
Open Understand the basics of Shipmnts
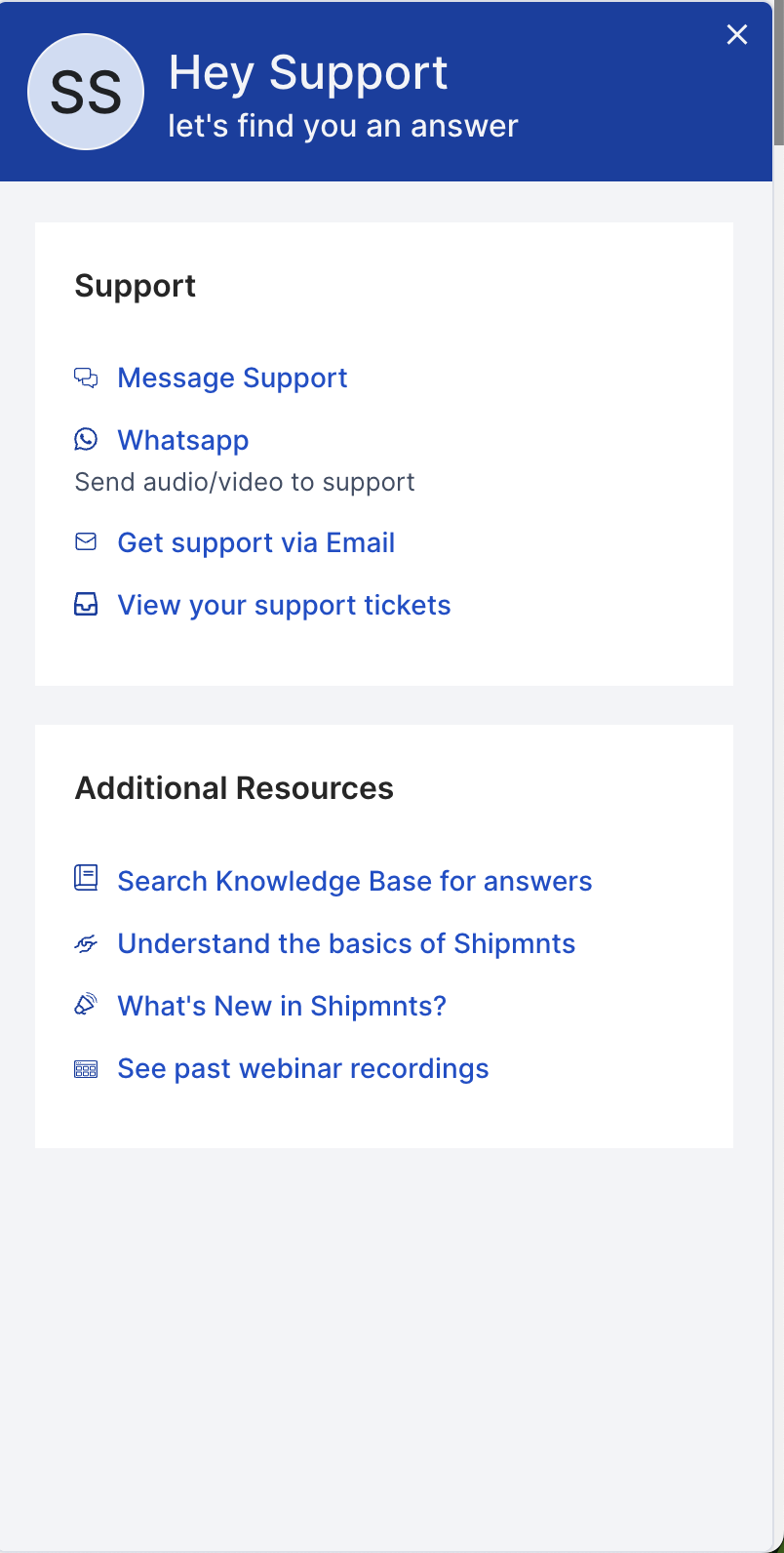click(x=347, y=944)
